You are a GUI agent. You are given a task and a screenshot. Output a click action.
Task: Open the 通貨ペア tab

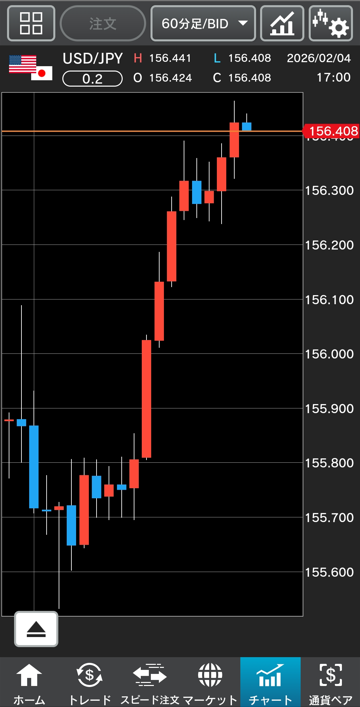tap(330, 682)
